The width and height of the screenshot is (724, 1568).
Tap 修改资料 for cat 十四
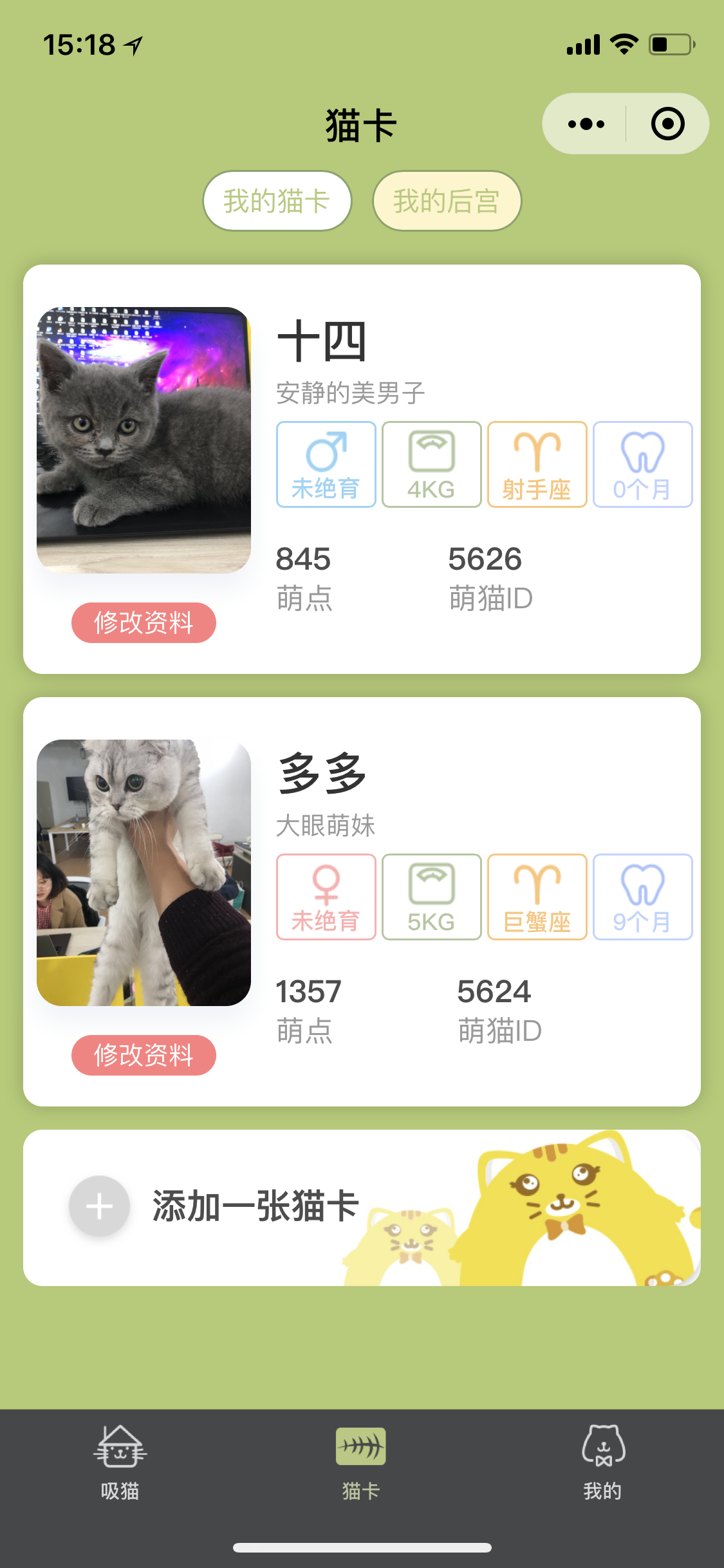point(144,622)
